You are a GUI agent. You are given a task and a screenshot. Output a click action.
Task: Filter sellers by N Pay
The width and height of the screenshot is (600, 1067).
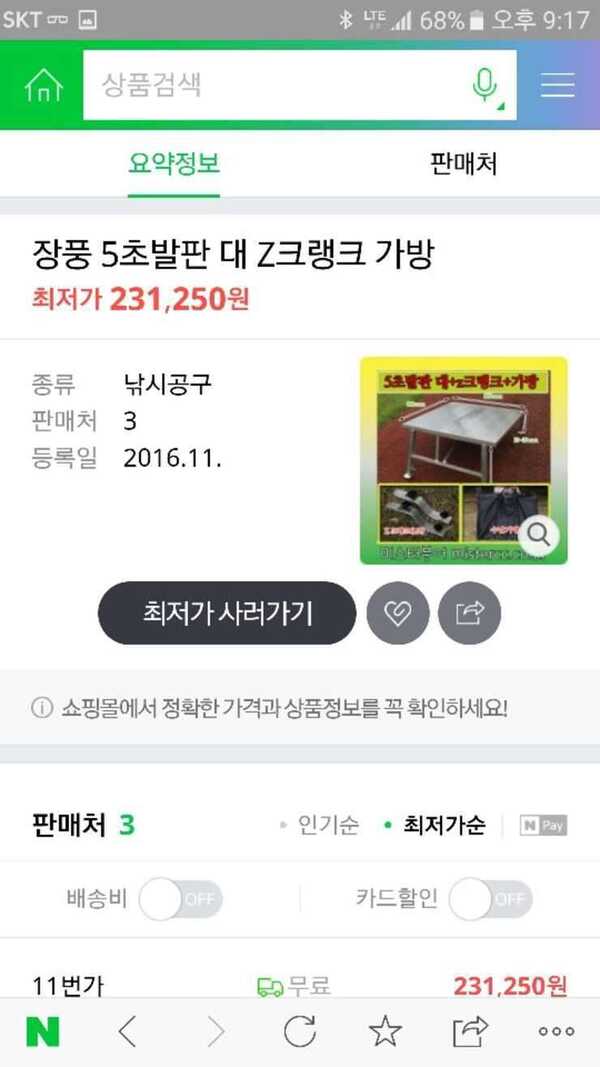[x=543, y=825]
